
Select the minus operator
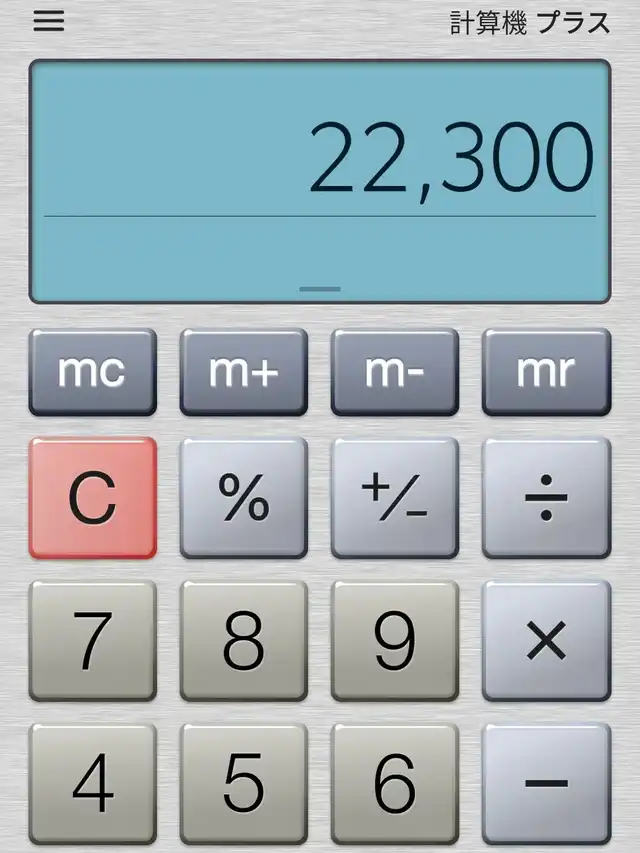[x=546, y=784]
